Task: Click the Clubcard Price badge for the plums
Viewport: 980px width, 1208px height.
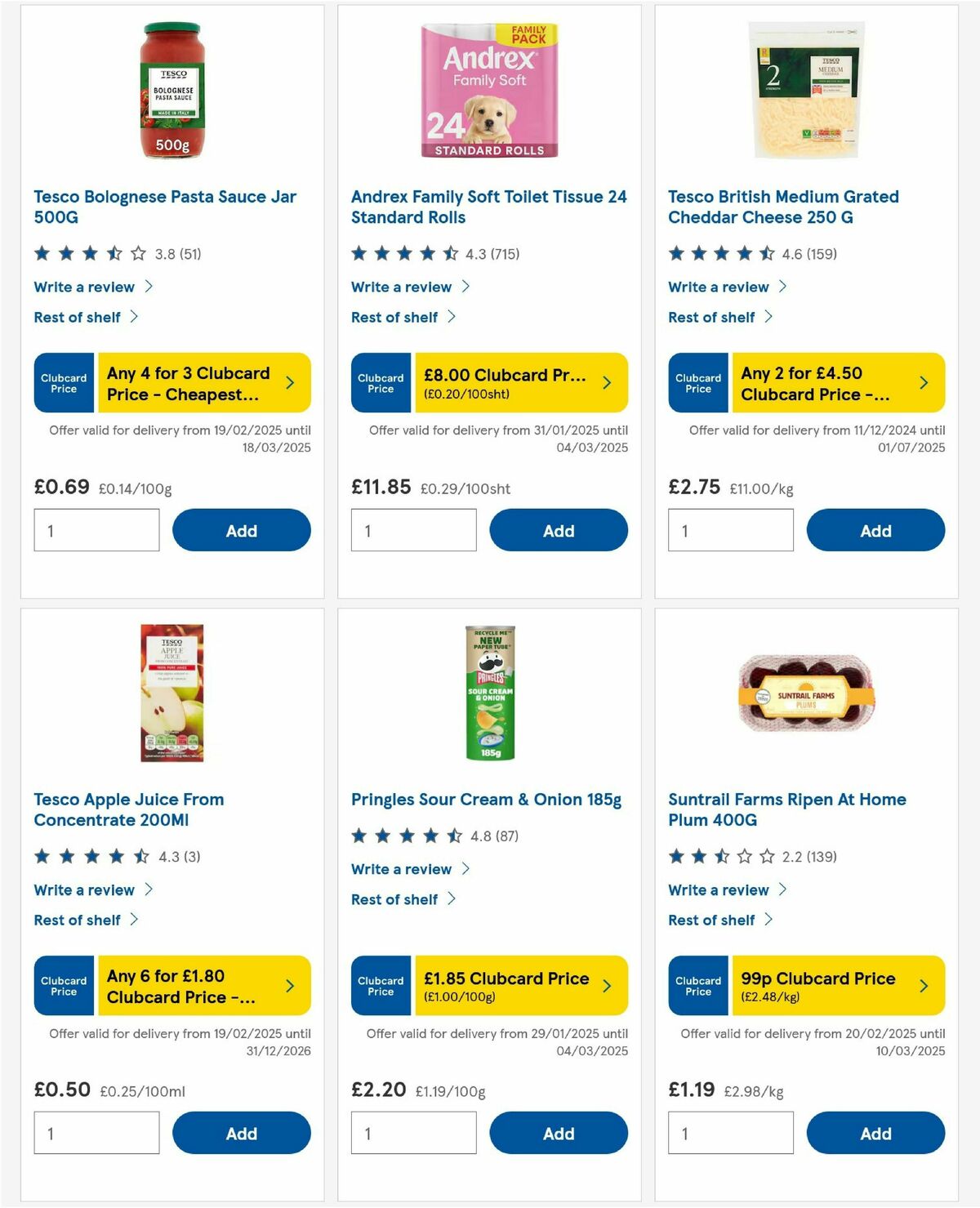Action: [697, 985]
